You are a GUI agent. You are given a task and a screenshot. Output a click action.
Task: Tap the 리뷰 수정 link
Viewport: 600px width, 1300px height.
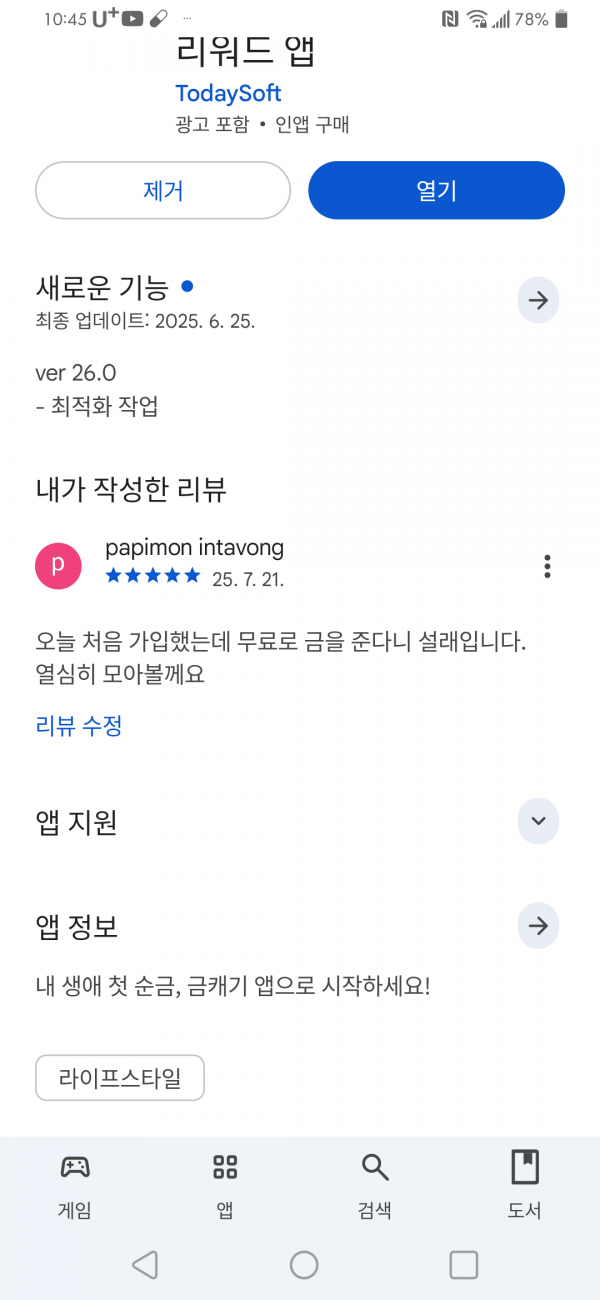pos(79,726)
